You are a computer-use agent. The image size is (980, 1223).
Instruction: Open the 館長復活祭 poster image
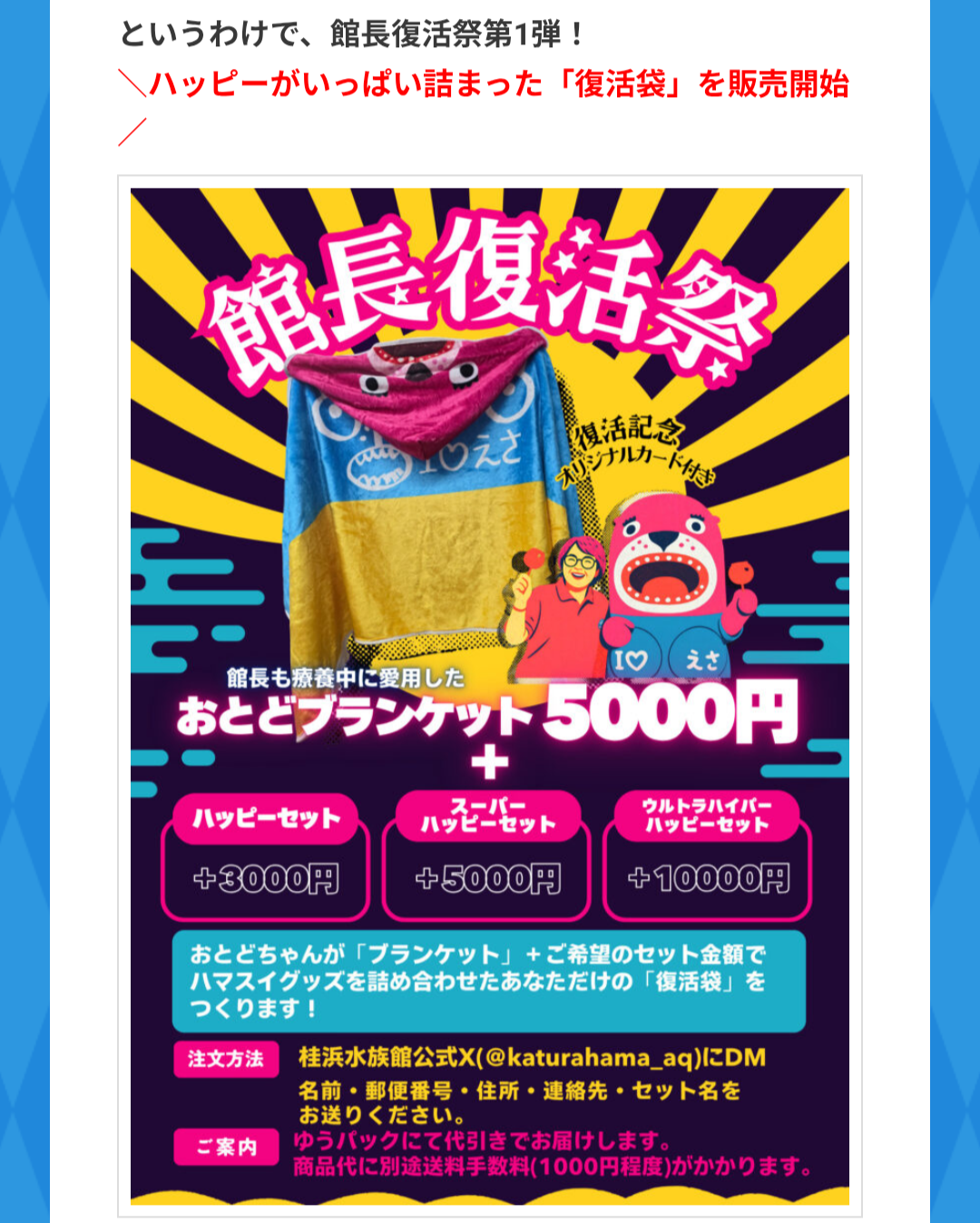(490, 696)
